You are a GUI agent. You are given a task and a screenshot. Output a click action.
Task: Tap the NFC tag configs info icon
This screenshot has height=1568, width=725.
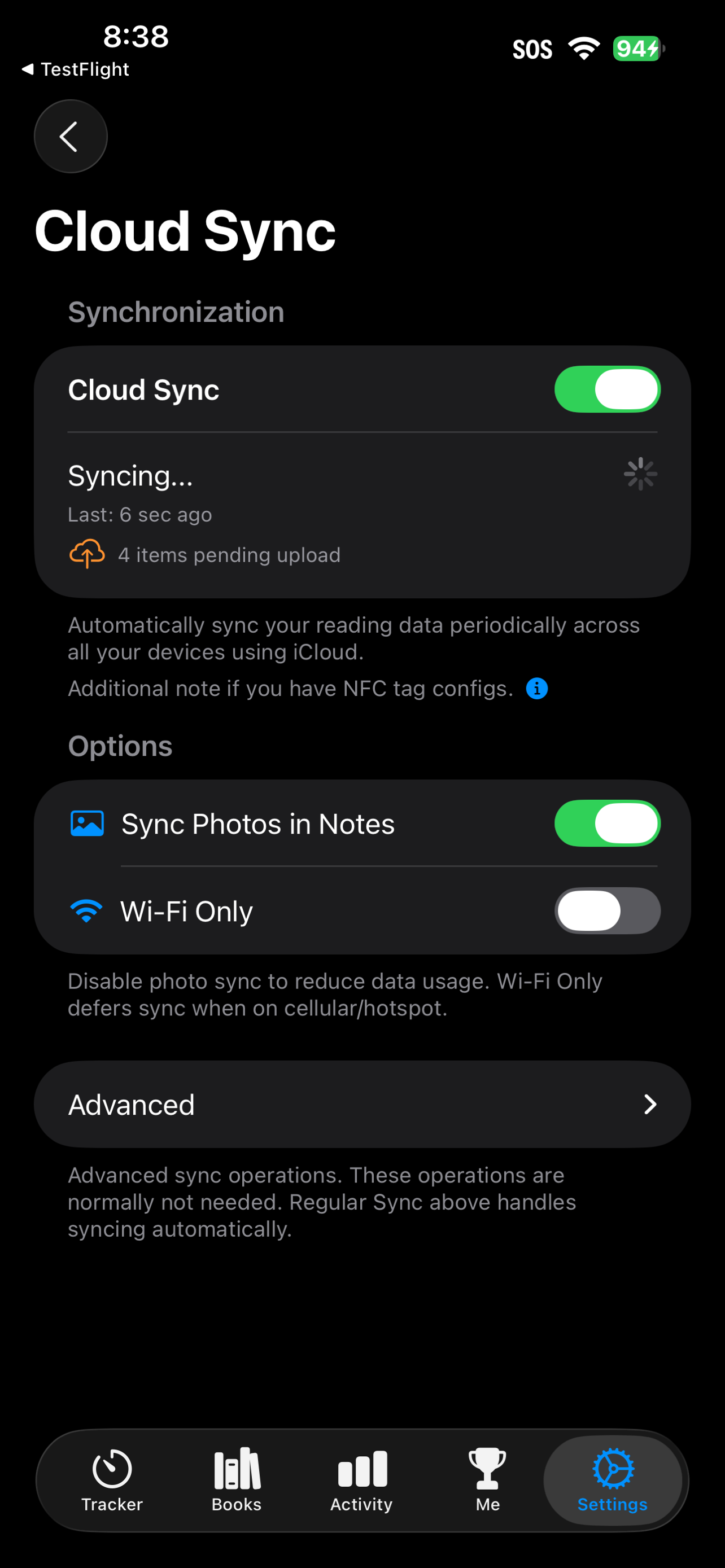(536, 688)
